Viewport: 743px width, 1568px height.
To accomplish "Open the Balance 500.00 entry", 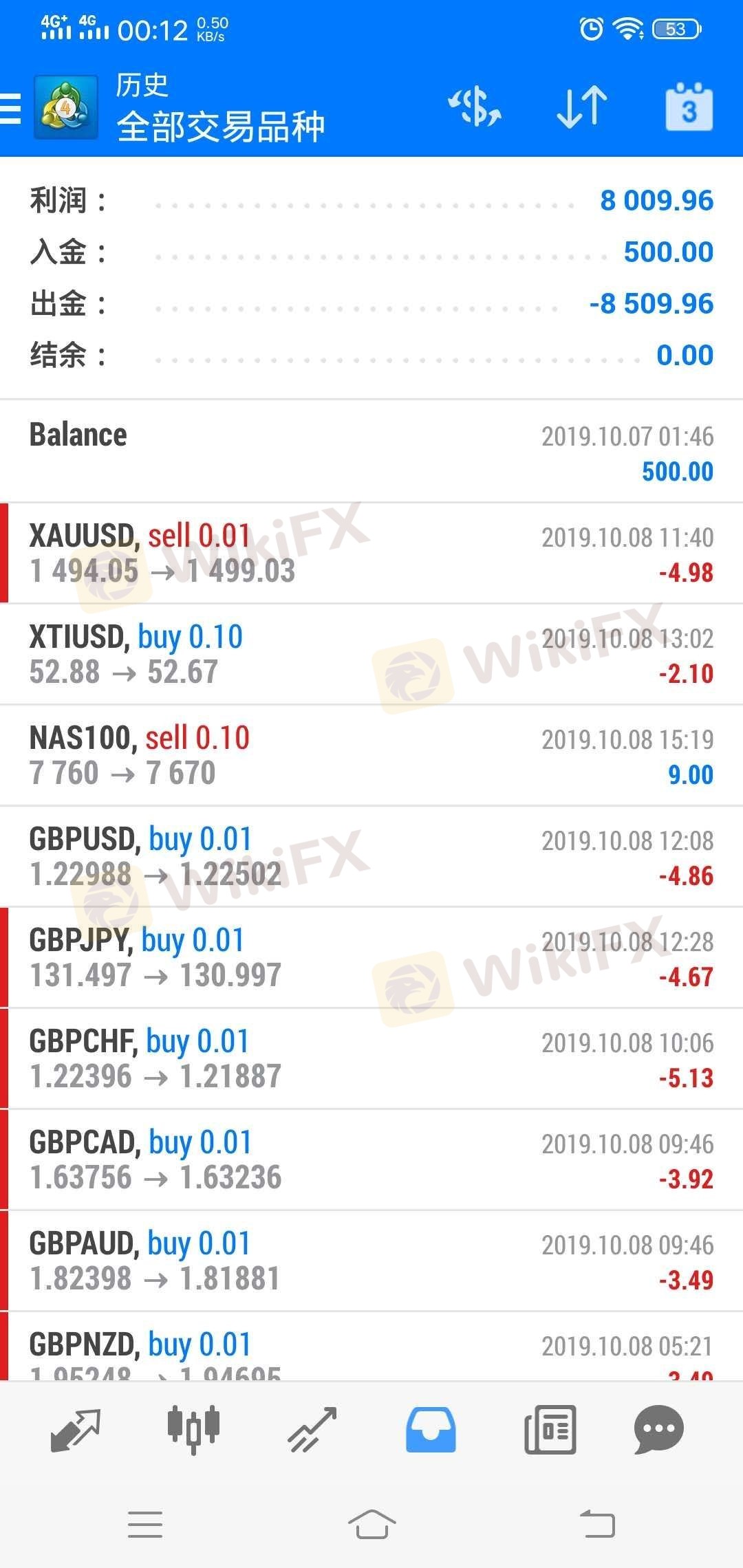I will (371, 453).
